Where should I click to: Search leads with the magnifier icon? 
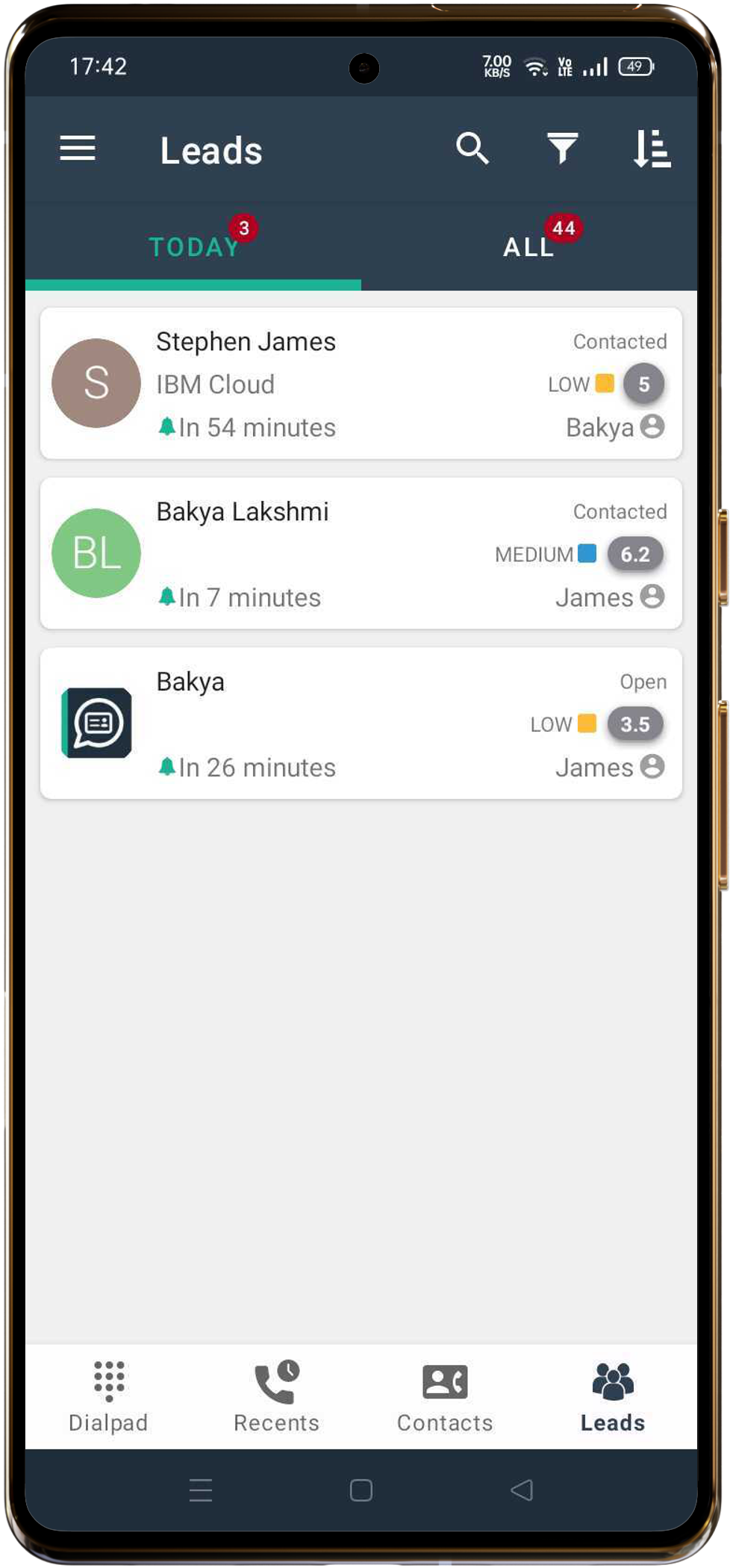tap(472, 149)
